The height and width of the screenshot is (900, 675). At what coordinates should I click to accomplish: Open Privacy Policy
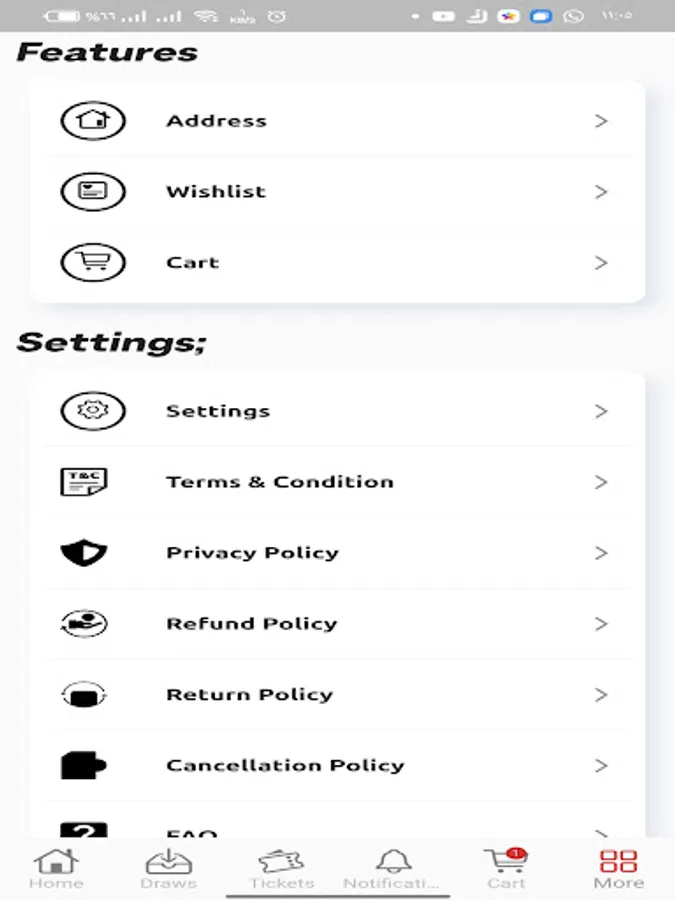tap(337, 553)
